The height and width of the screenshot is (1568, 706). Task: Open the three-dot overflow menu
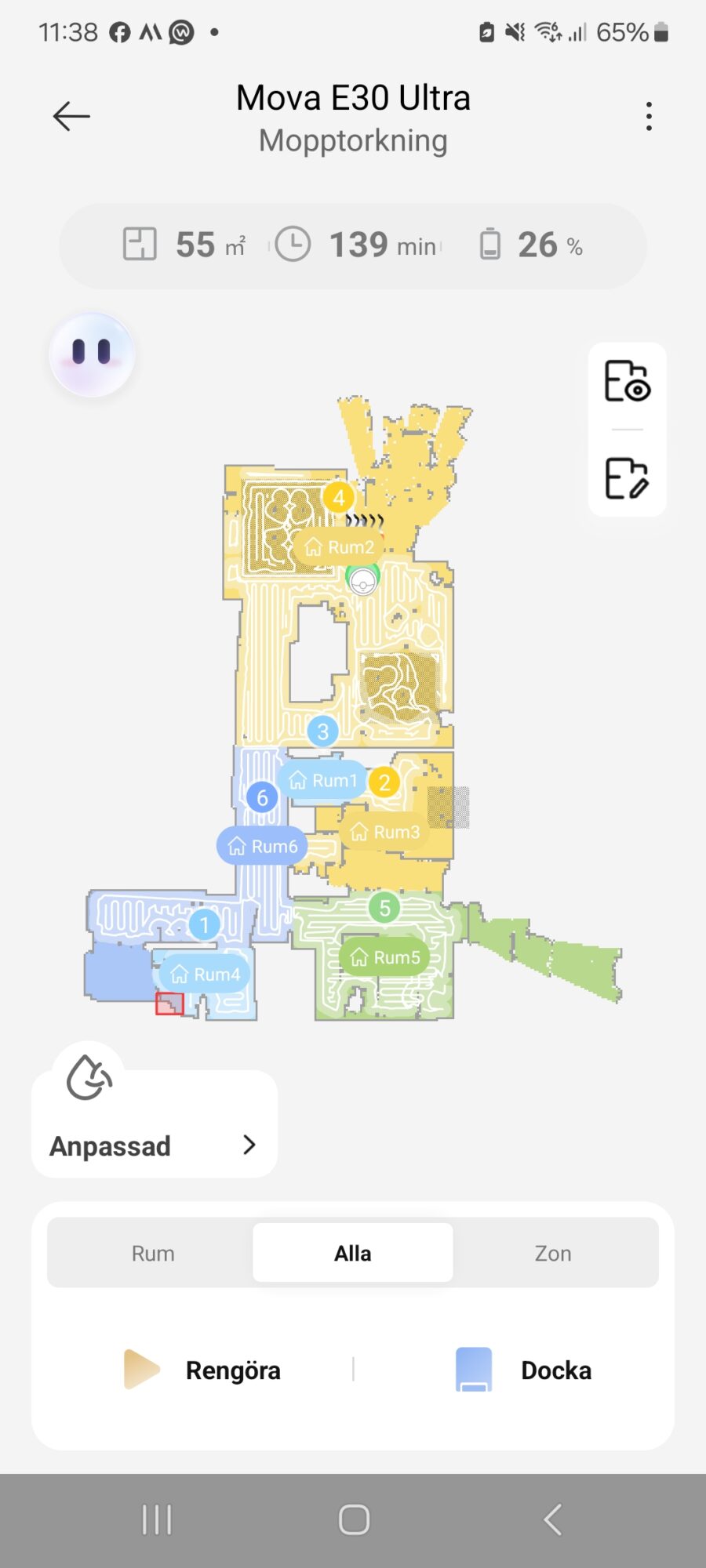click(649, 117)
